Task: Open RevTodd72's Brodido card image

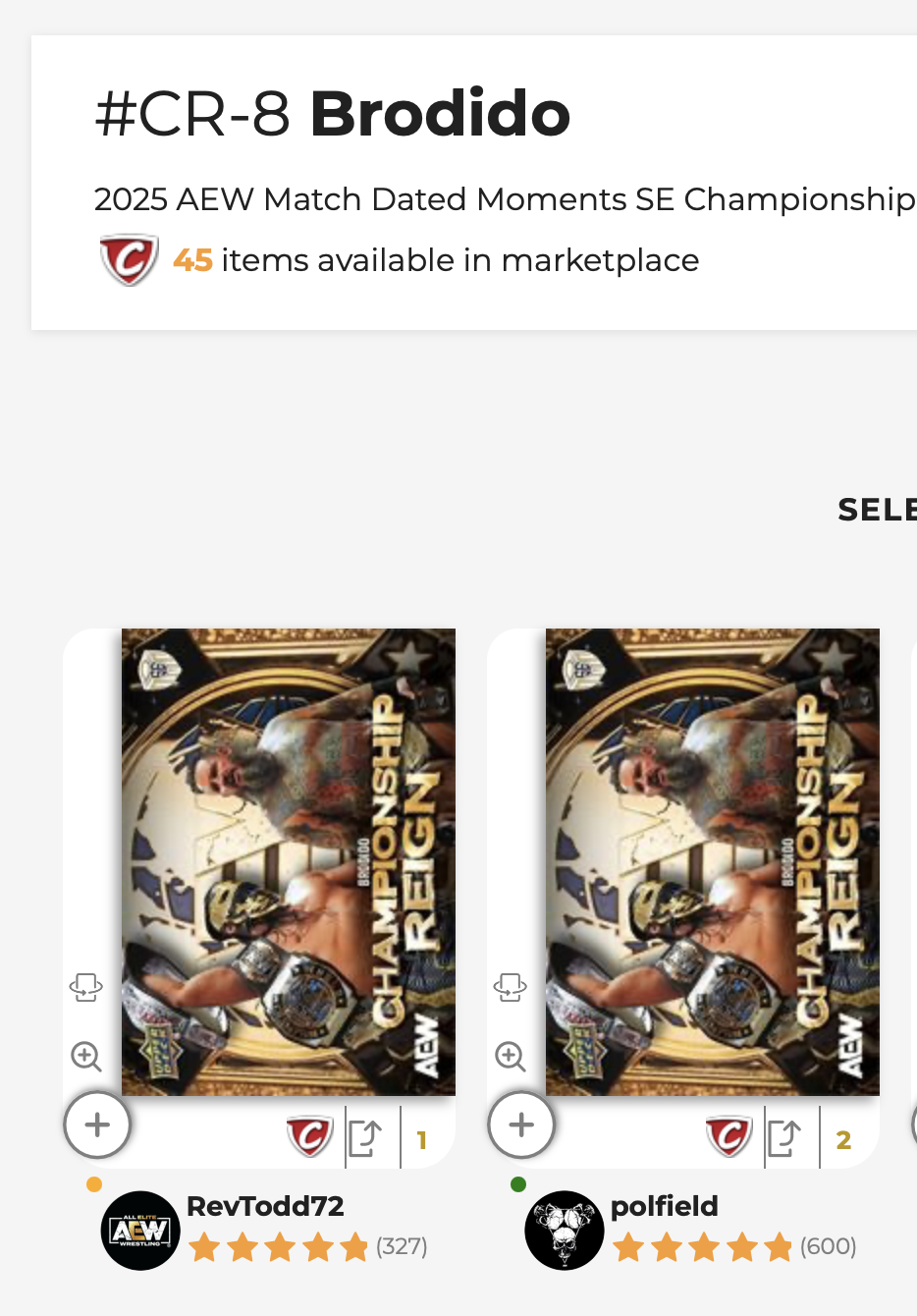Action: click(288, 861)
